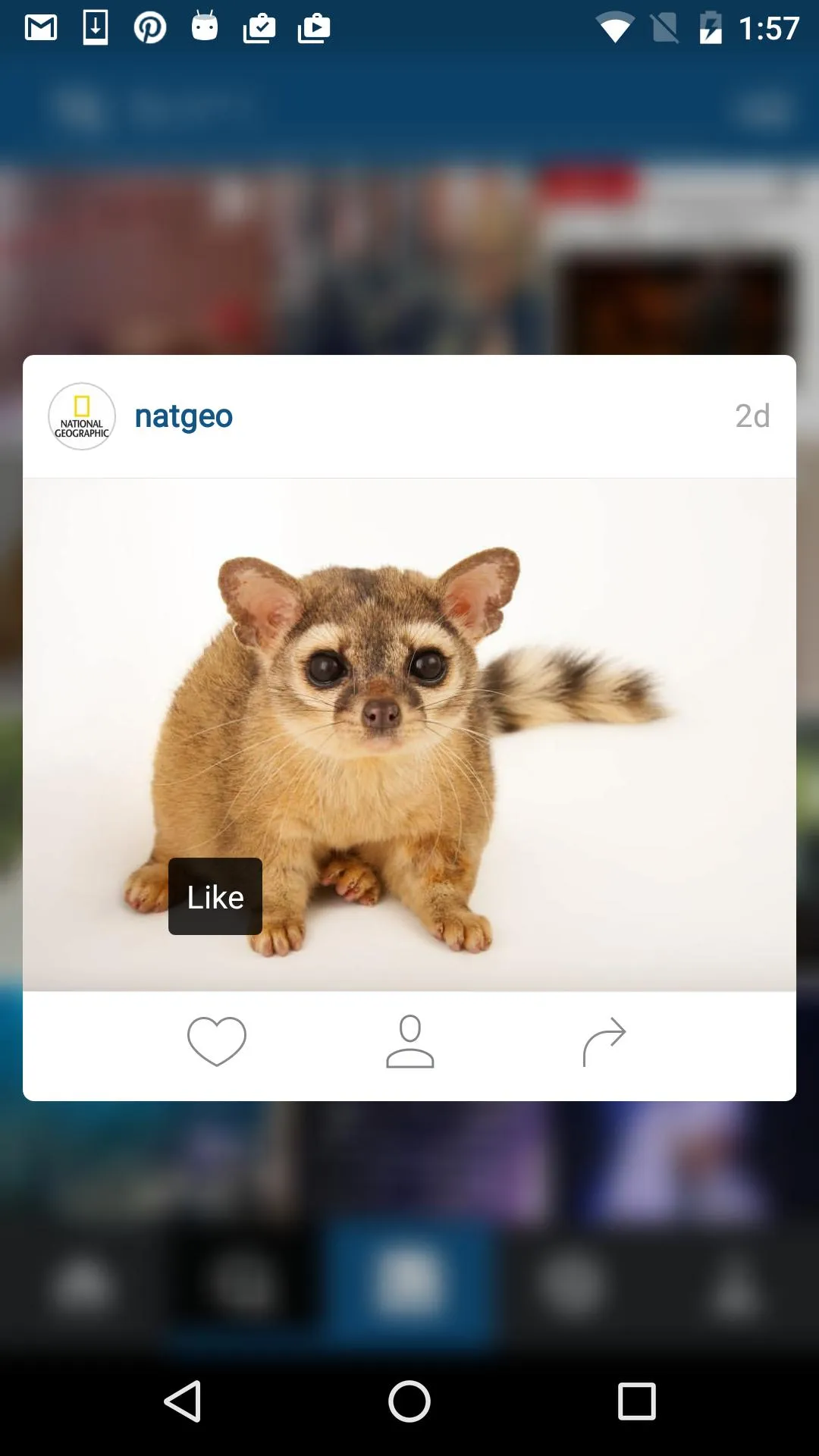Go back using the system back button
Image resolution: width=819 pixels, height=1456 pixels.
click(x=183, y=1401)
